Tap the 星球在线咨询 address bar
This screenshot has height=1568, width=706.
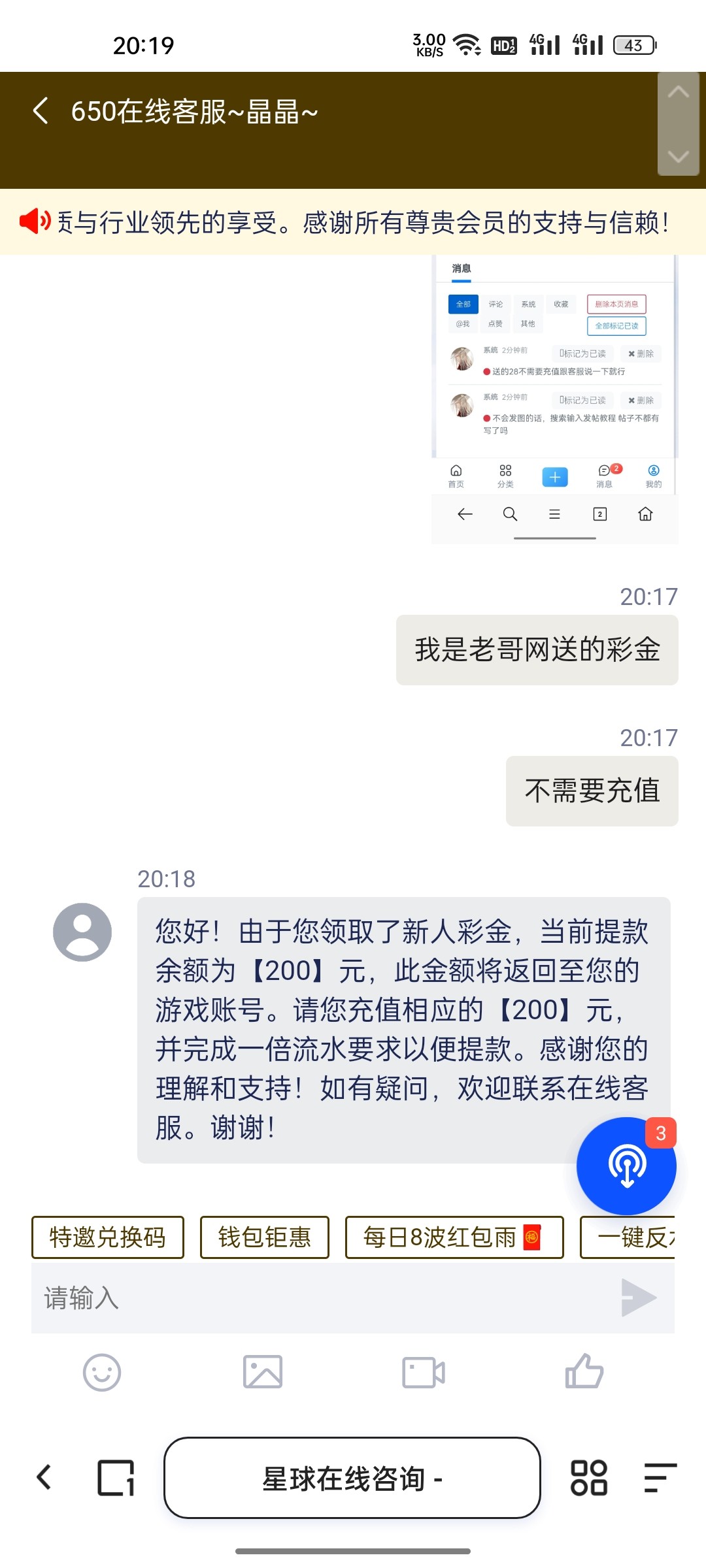click(352, 1478)
